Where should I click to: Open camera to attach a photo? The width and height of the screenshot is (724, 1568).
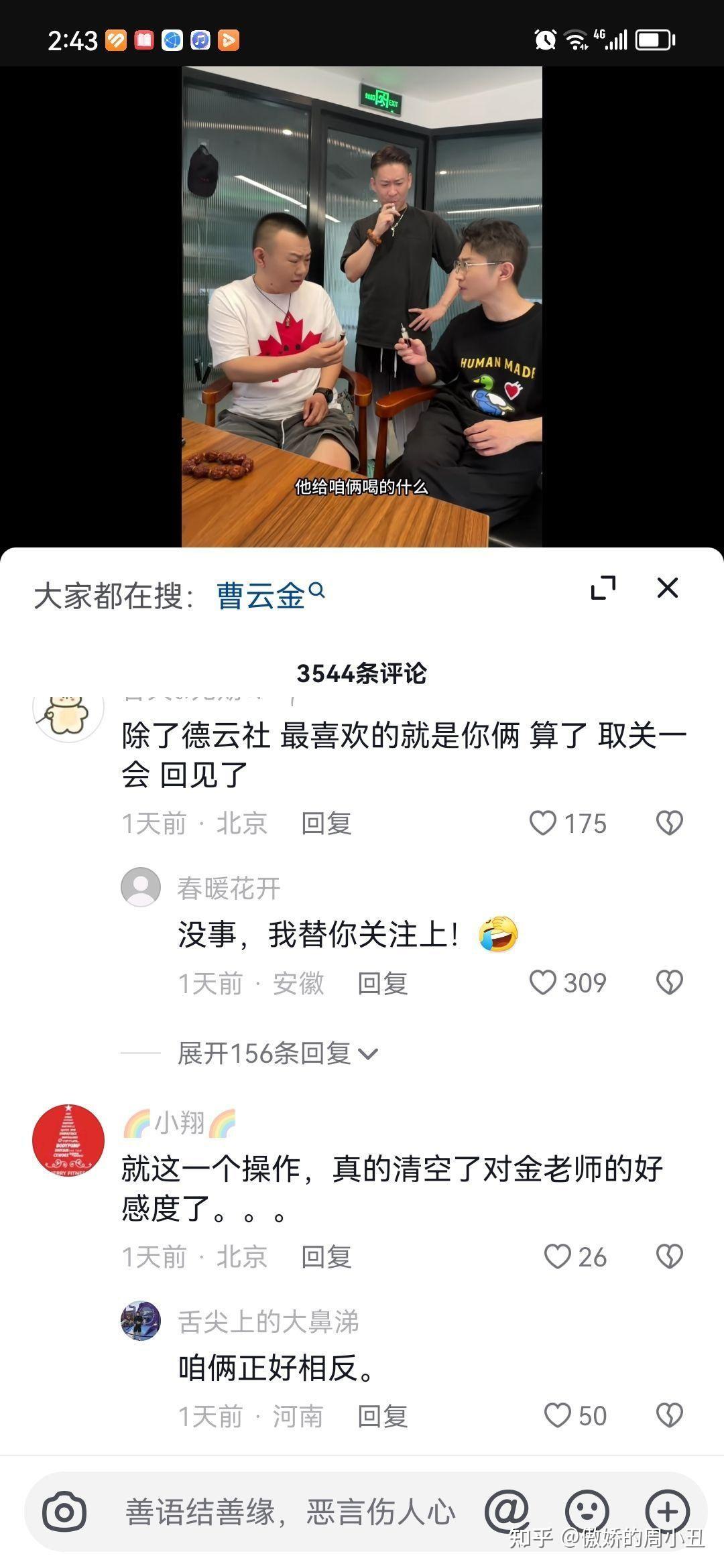(x=64, y=1512)
